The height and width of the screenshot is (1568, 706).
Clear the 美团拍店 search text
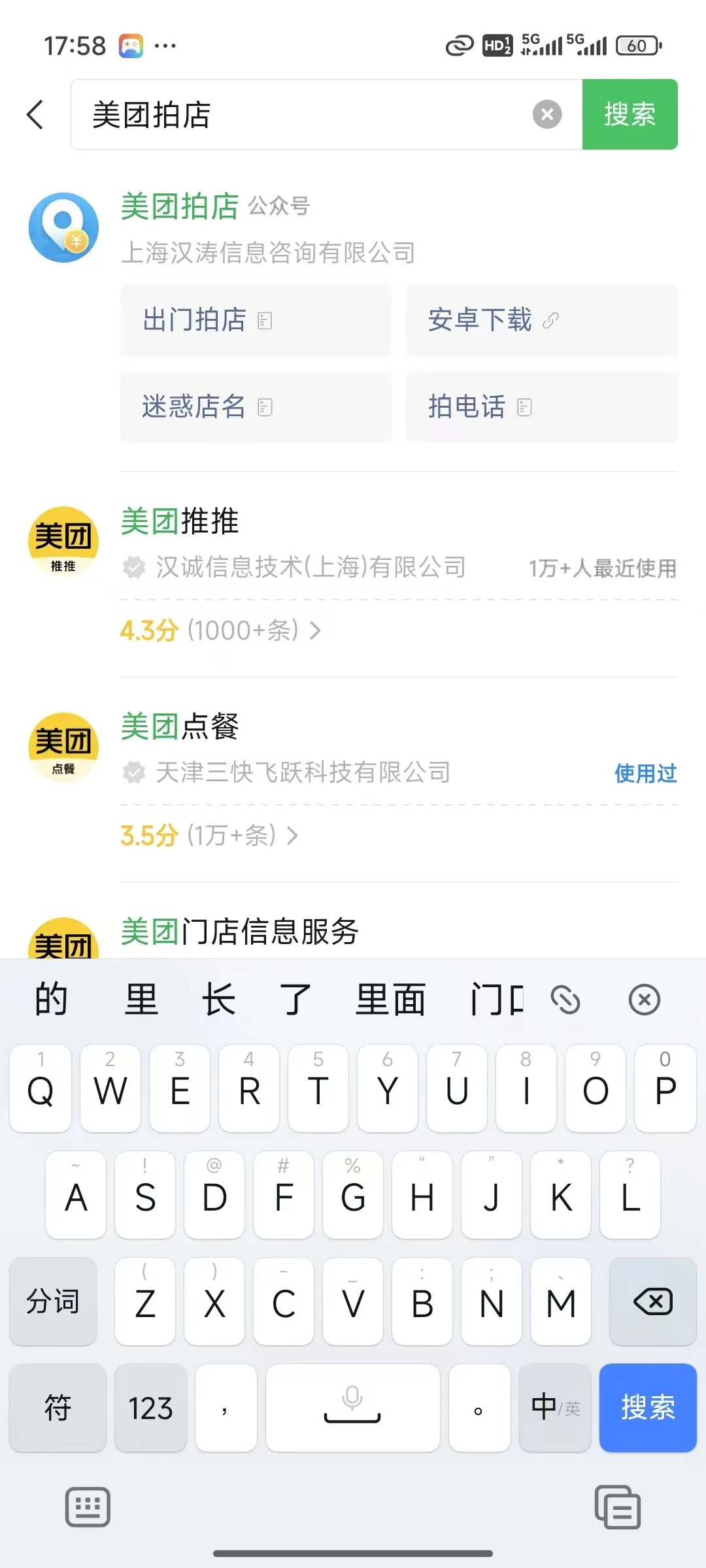coord(547,115)
